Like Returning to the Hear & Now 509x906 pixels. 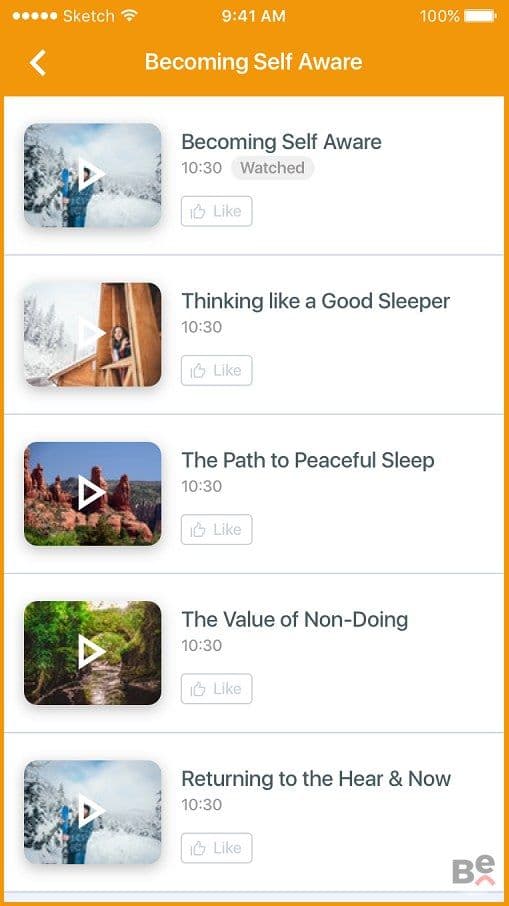[217, 848]
